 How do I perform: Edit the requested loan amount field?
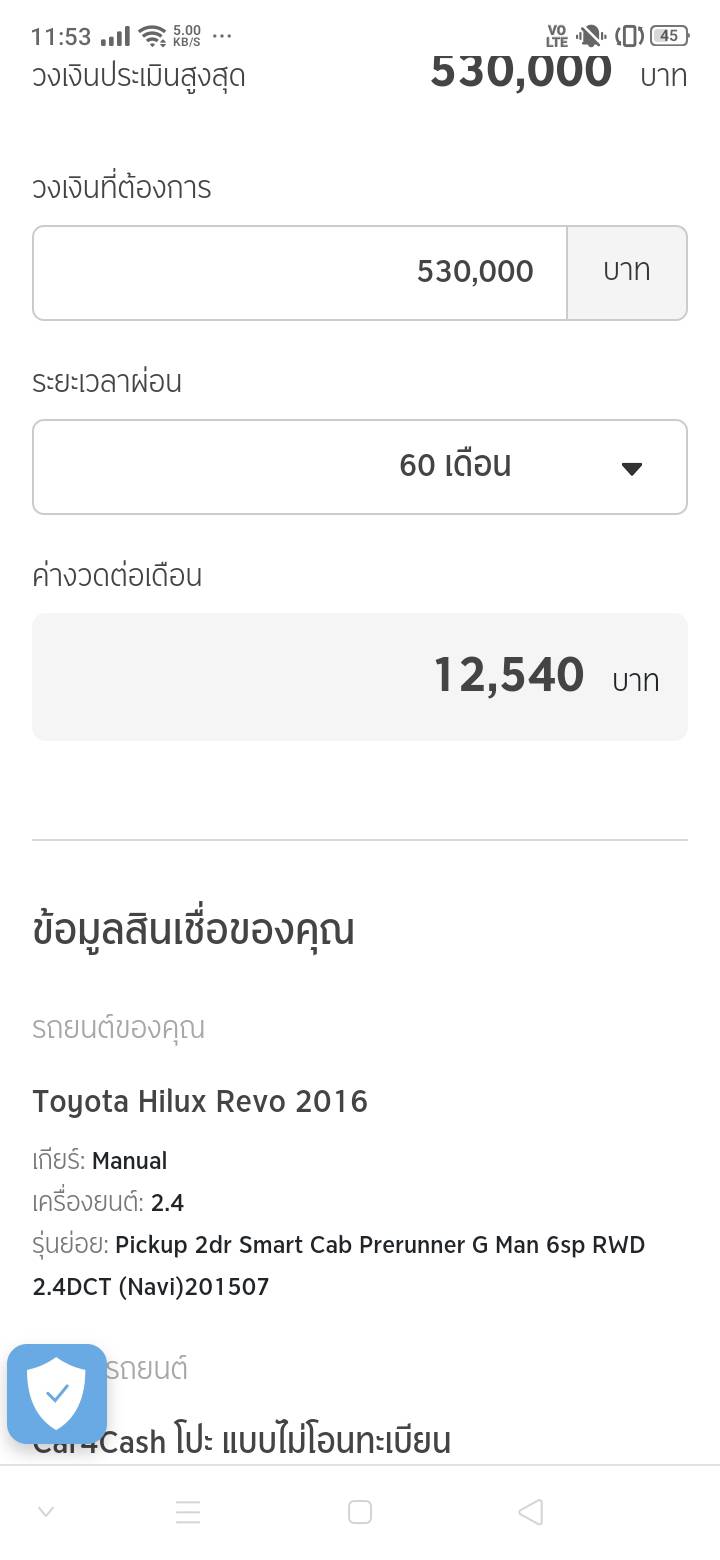[300, 272]
